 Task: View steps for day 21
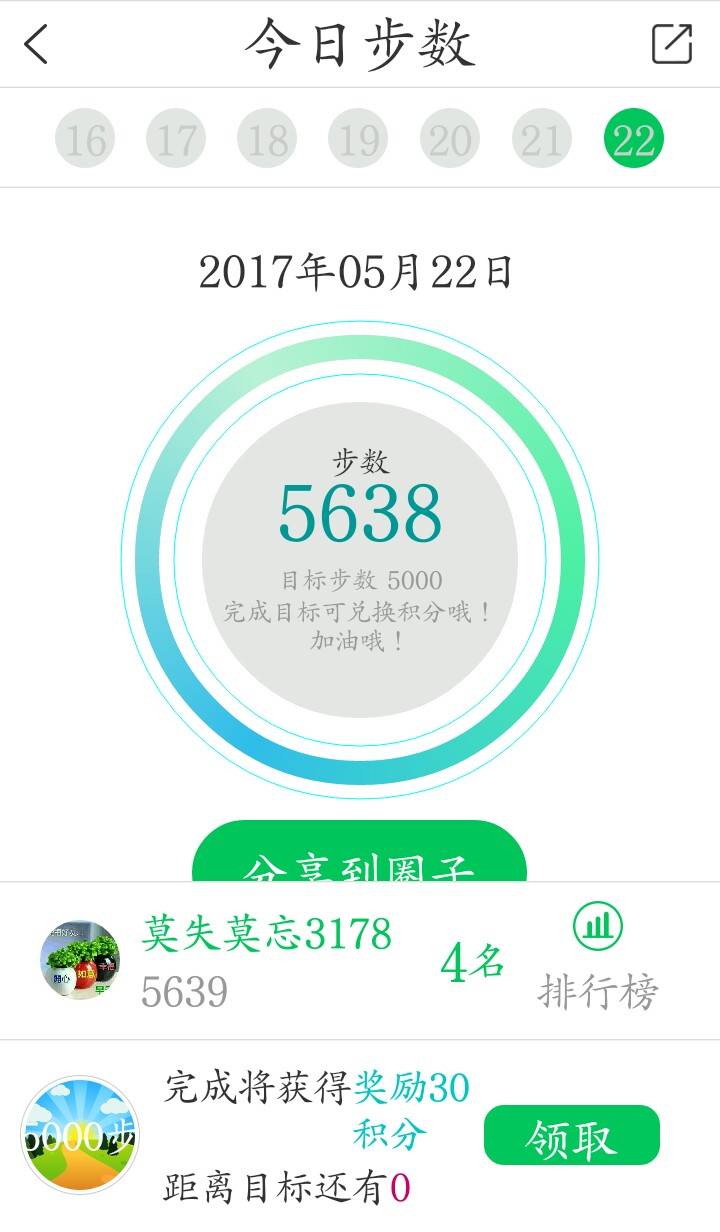point(541,138)
